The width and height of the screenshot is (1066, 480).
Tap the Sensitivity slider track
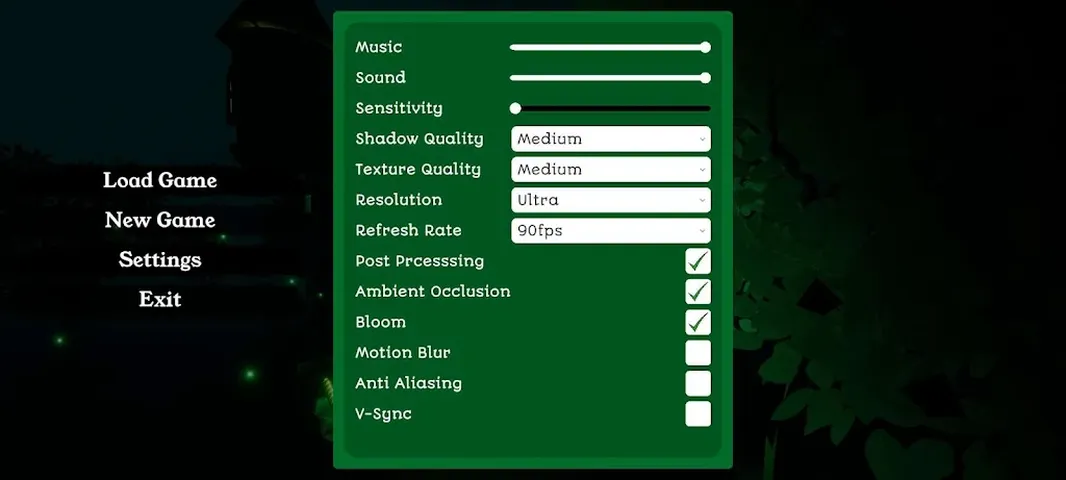(612, 108)
